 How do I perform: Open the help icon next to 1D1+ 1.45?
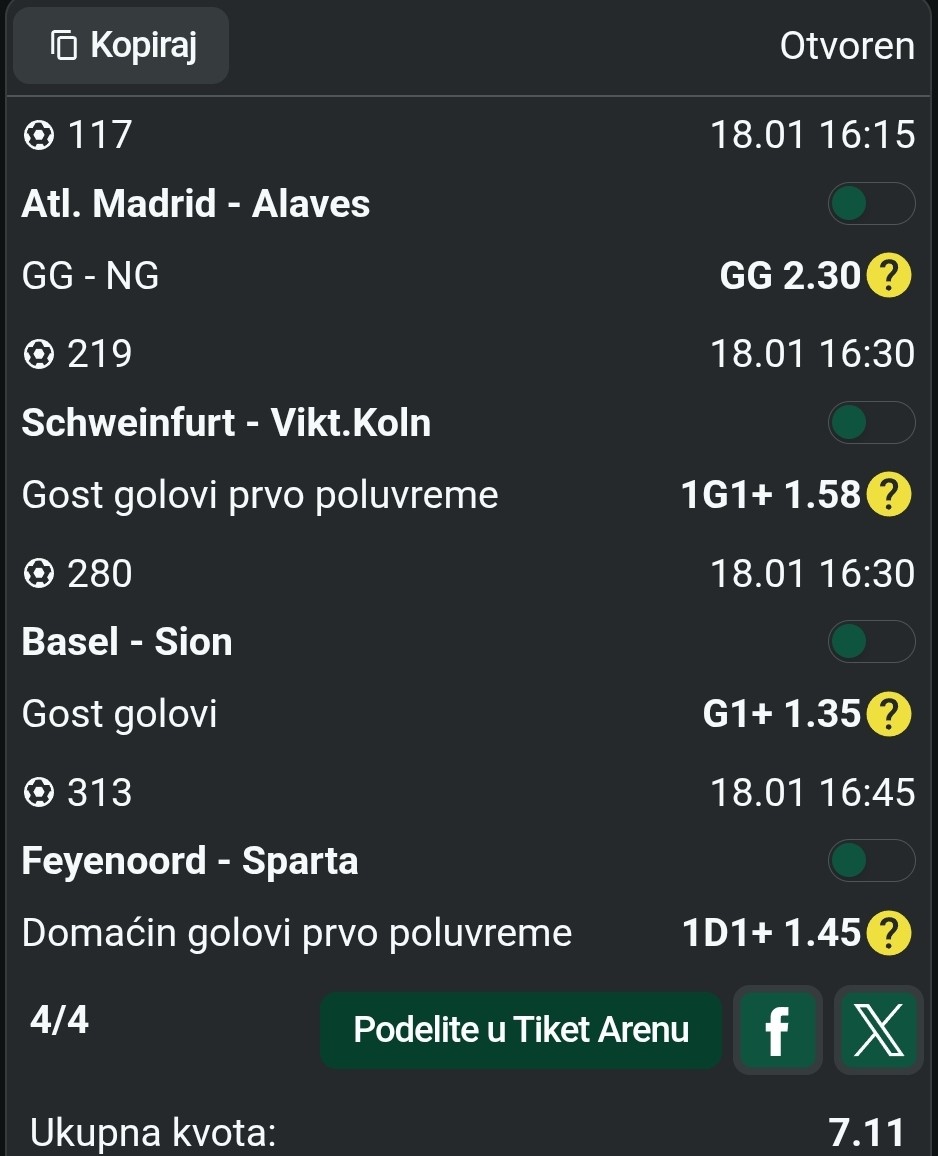point(888,933)
